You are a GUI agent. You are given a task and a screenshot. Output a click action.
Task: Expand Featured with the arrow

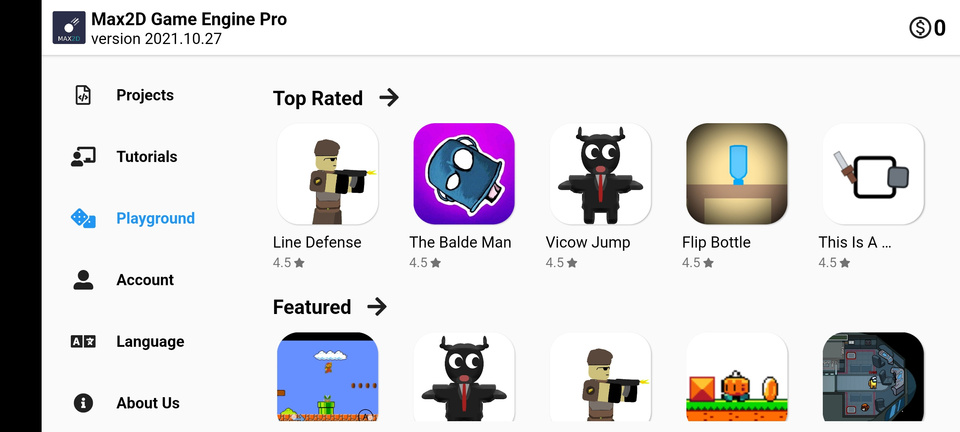coord(376,307)
